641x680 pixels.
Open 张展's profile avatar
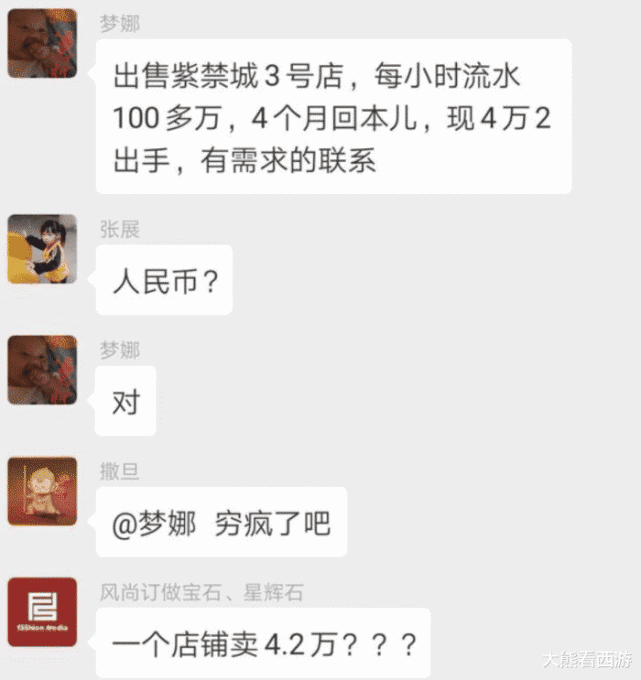click(42, 249)
